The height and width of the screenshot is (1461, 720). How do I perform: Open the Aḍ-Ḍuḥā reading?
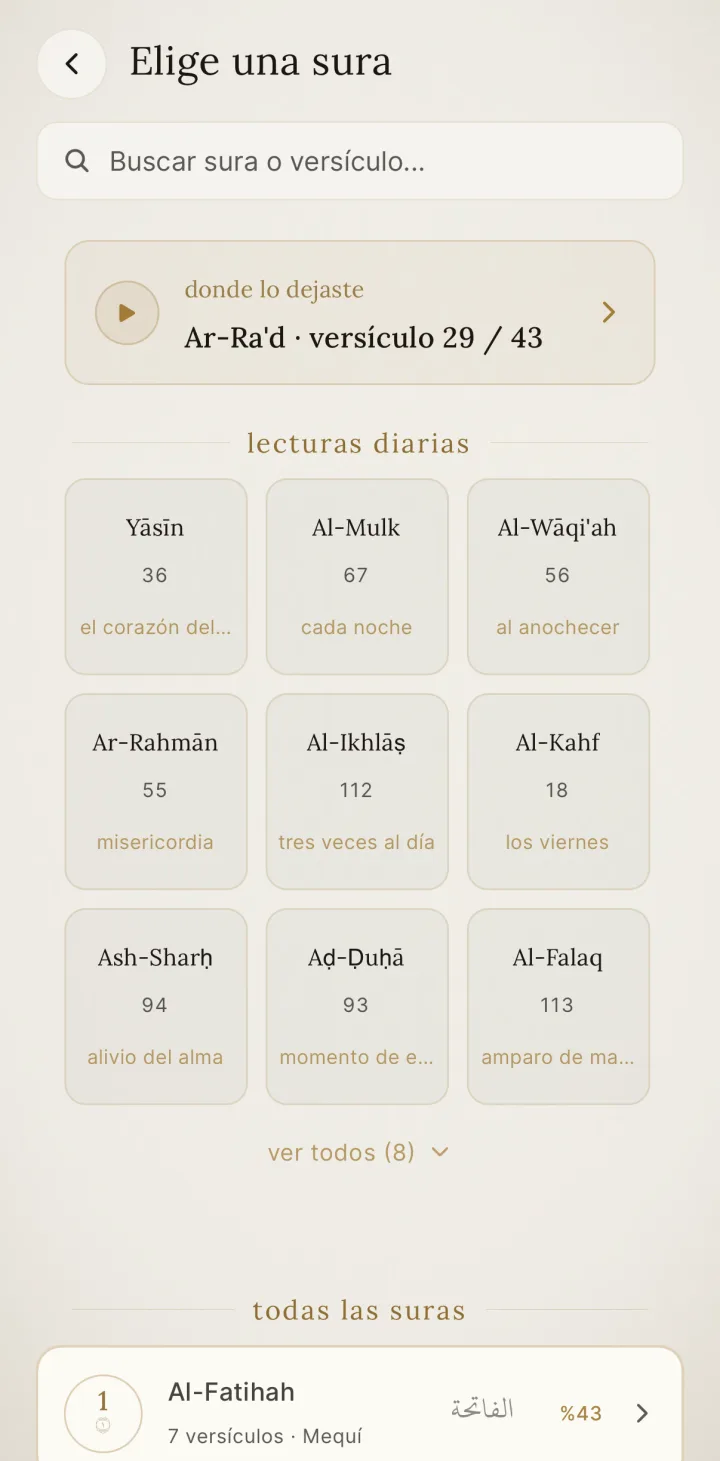357,1007
